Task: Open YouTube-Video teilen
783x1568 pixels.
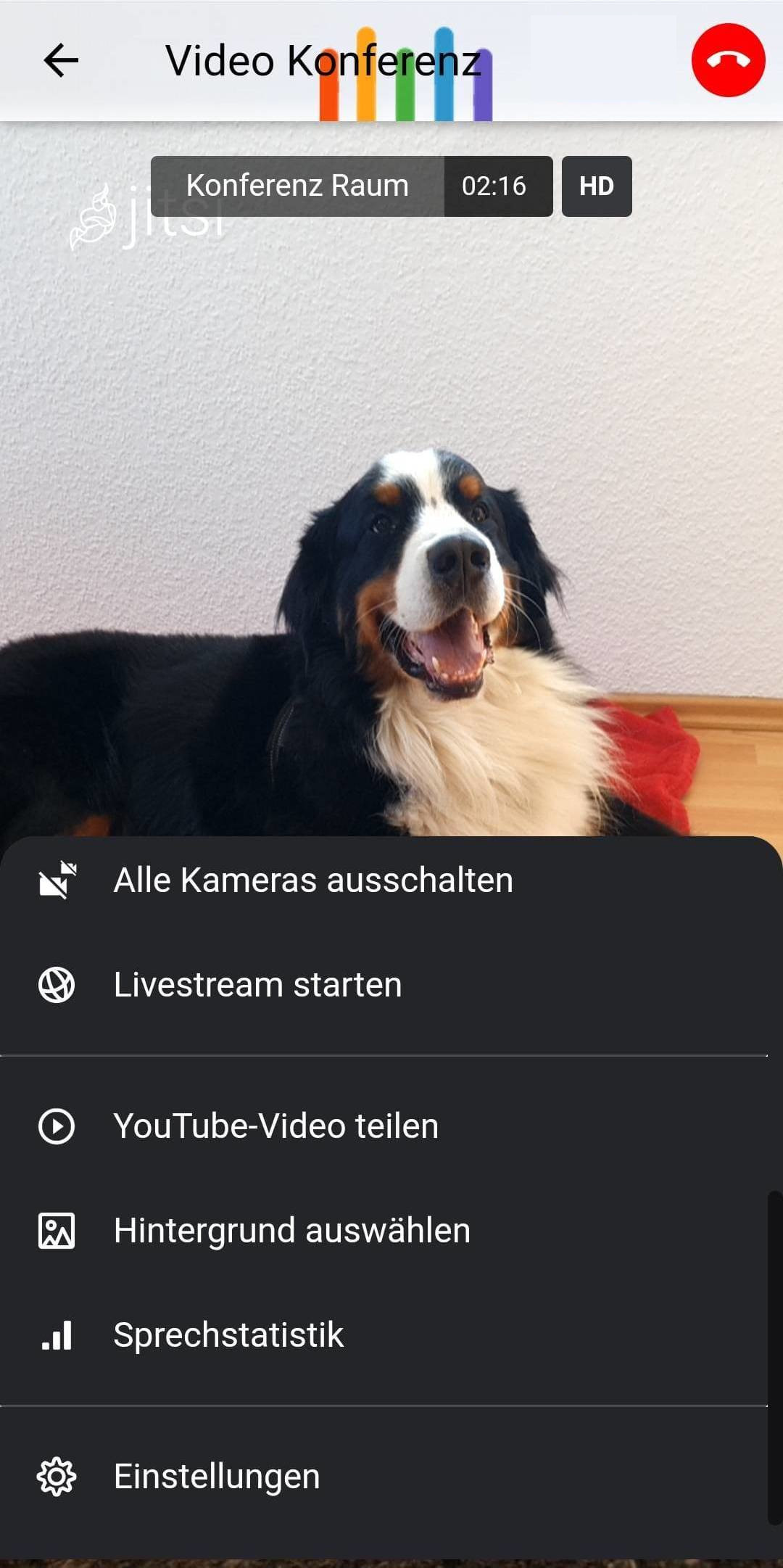Action: (275, 1126)
